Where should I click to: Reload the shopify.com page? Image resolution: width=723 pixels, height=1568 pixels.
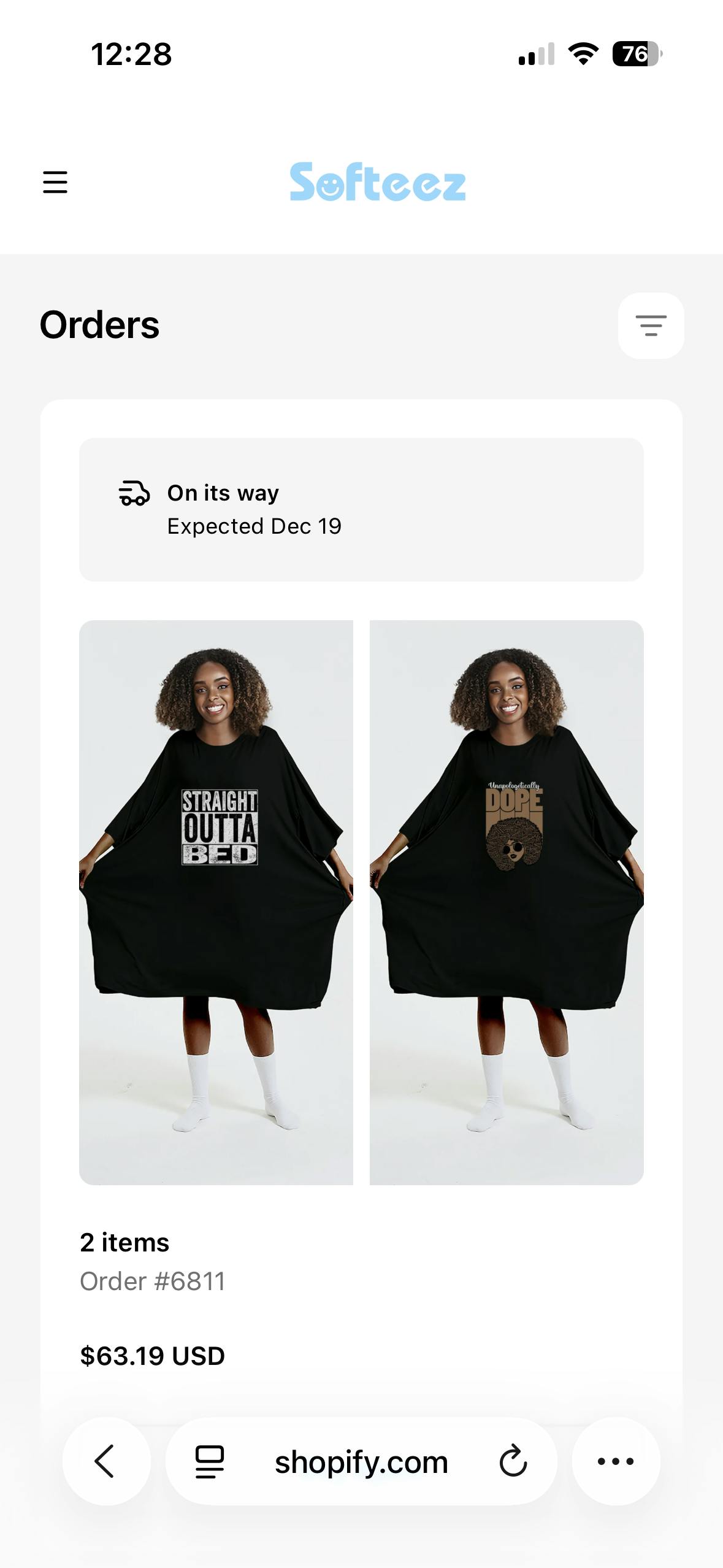pyautogui.click(x=513, y=1461)
